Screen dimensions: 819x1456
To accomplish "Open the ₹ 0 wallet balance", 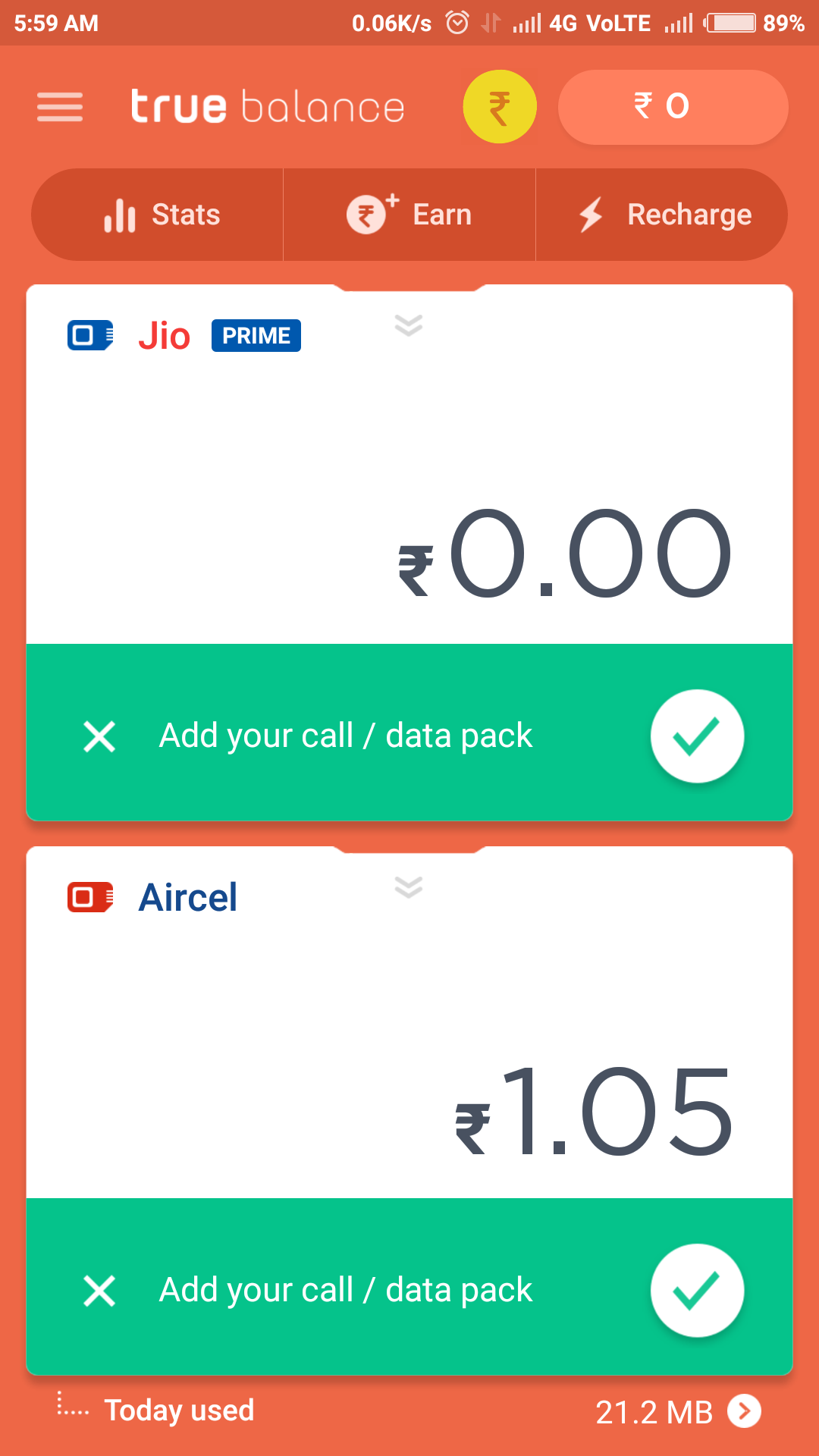I will 673,107.
